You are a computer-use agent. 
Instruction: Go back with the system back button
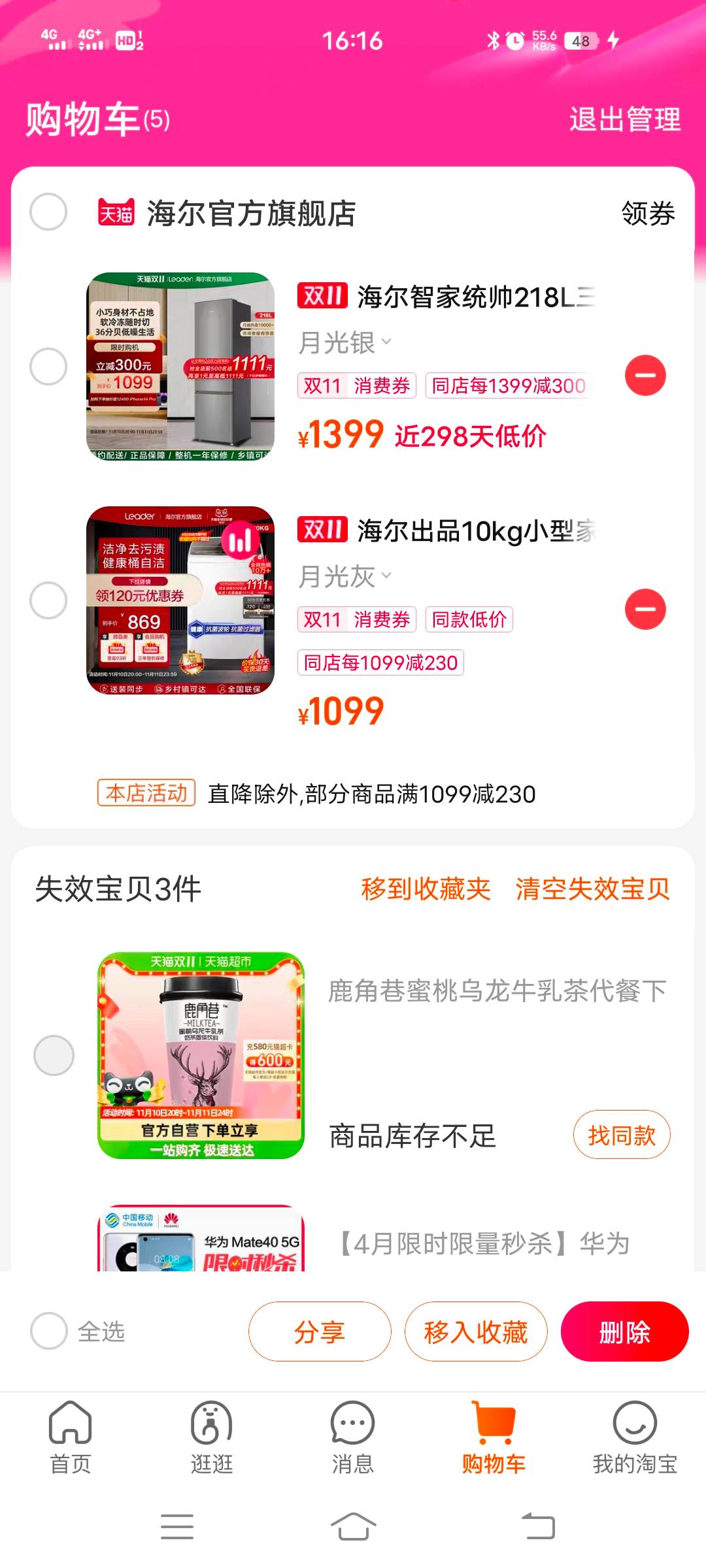[x=538, y=1527]
